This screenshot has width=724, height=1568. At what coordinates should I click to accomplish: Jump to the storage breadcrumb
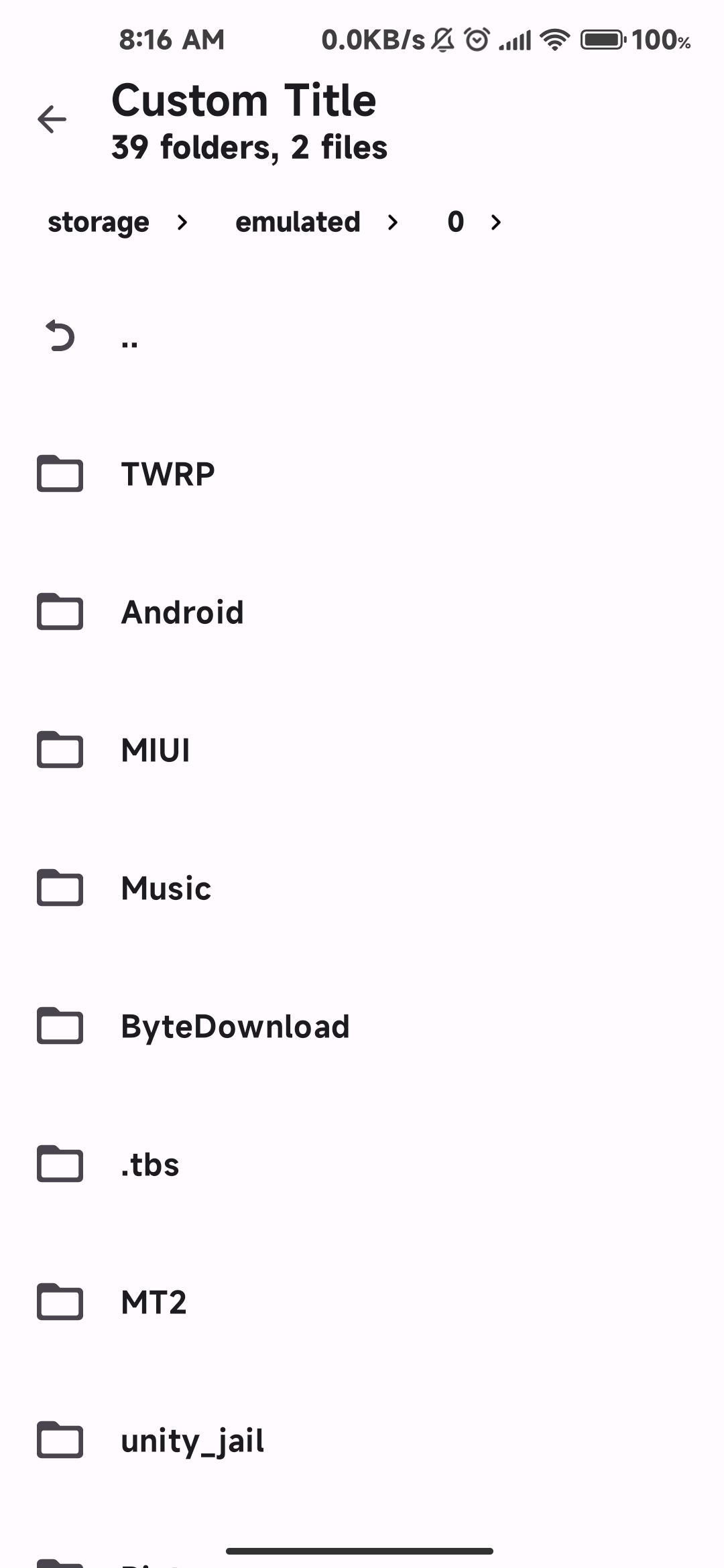(x=99, y=222)
